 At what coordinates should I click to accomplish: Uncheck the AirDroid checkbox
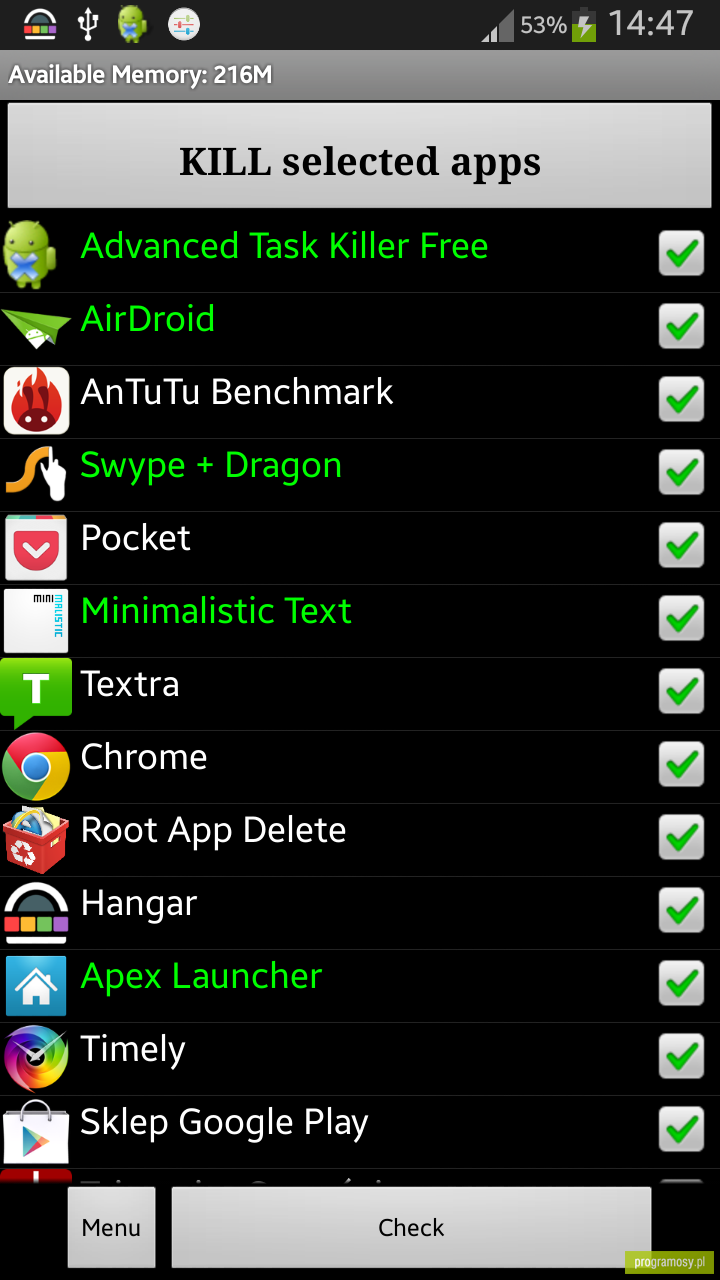(x=681, y=326)
